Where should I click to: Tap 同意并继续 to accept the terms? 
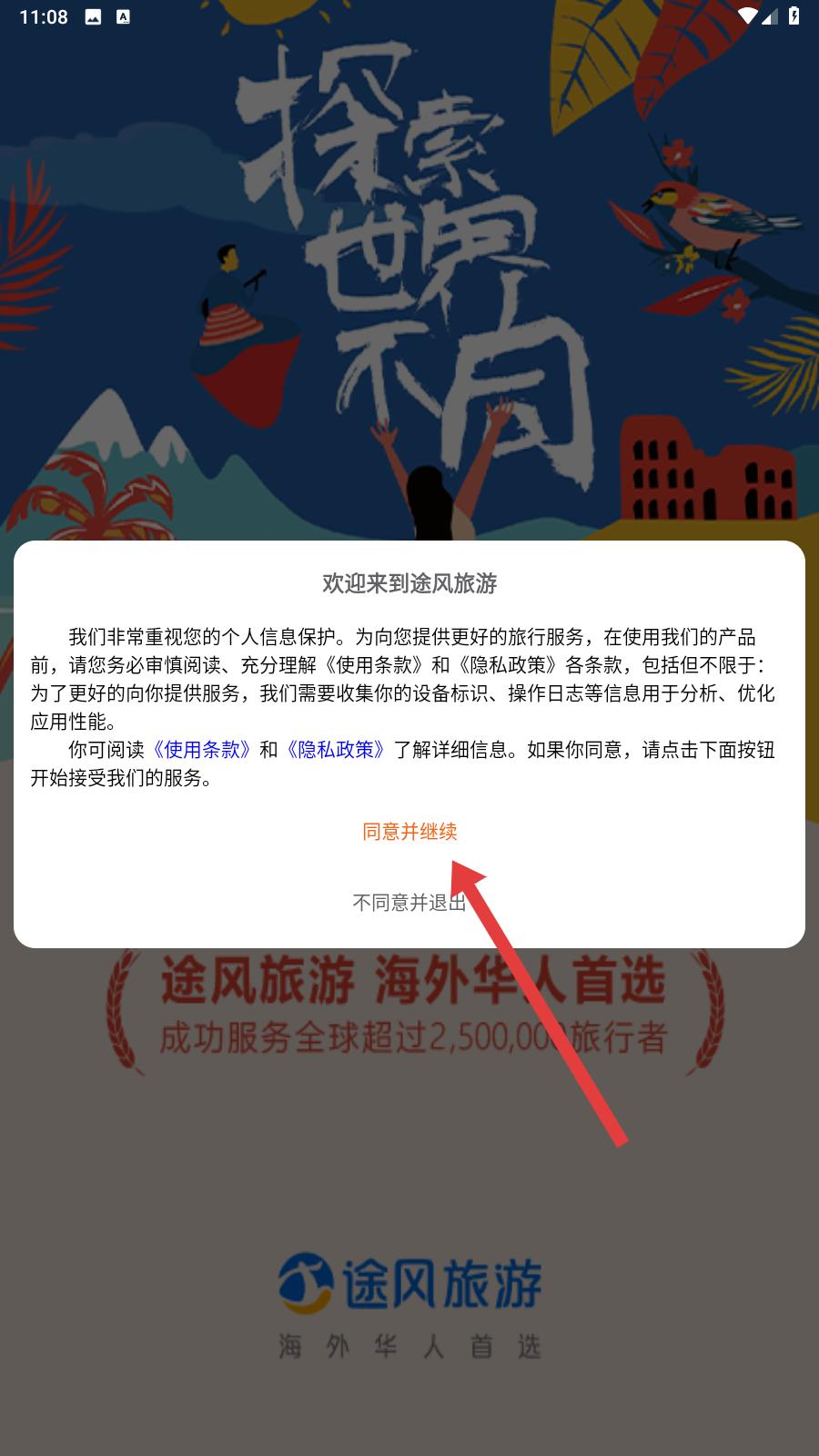[409, 831]
